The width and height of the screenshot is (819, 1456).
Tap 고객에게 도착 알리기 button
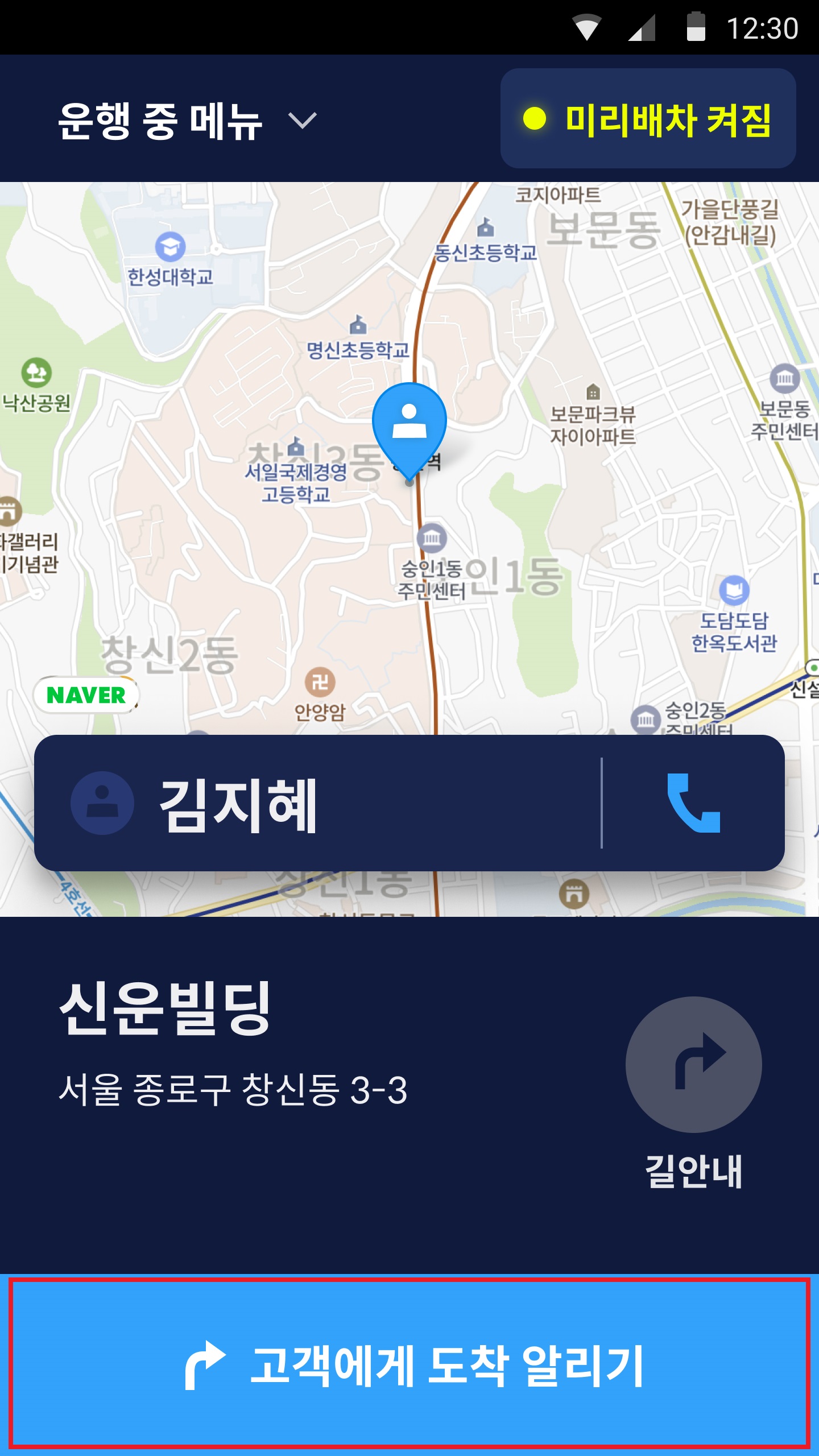tap(409, 1365)
